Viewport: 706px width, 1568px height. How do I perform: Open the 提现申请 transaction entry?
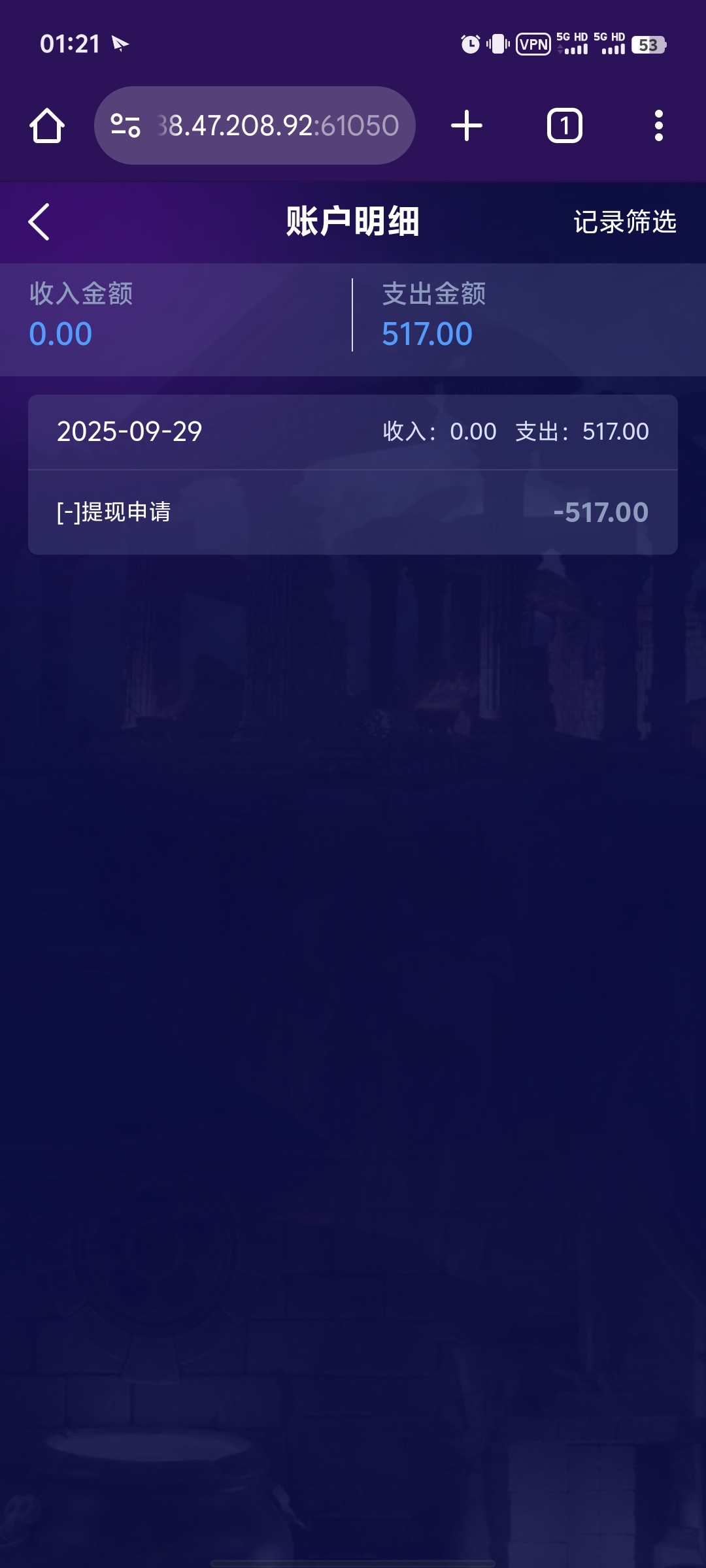[353, 512]
